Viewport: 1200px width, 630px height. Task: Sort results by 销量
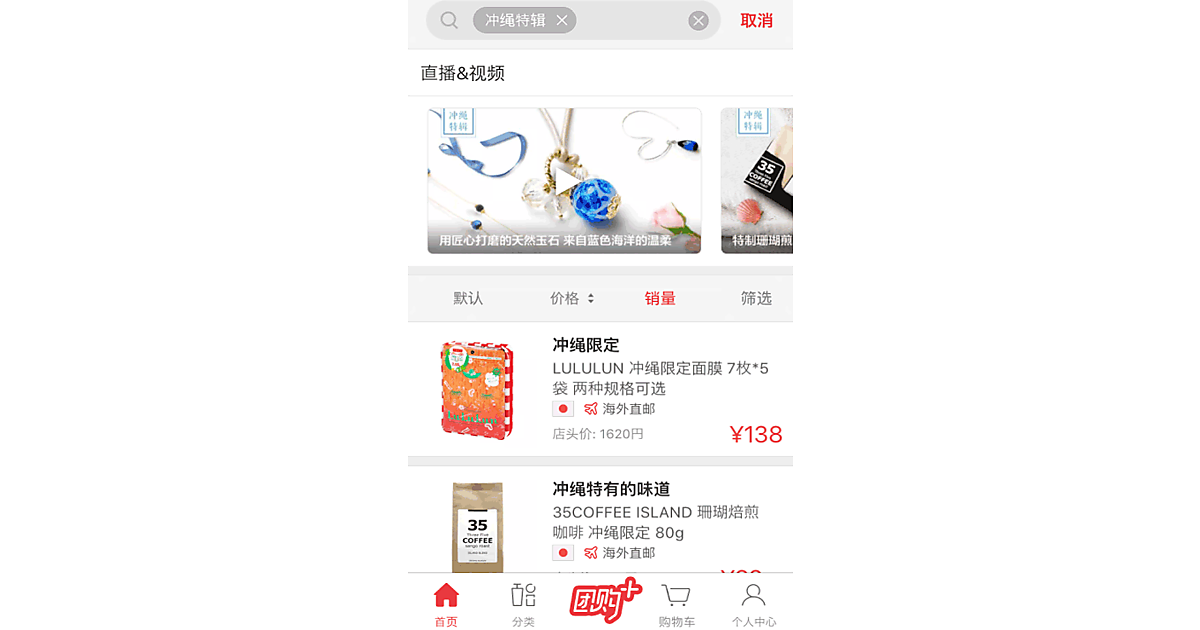click(x=660, y=298)
